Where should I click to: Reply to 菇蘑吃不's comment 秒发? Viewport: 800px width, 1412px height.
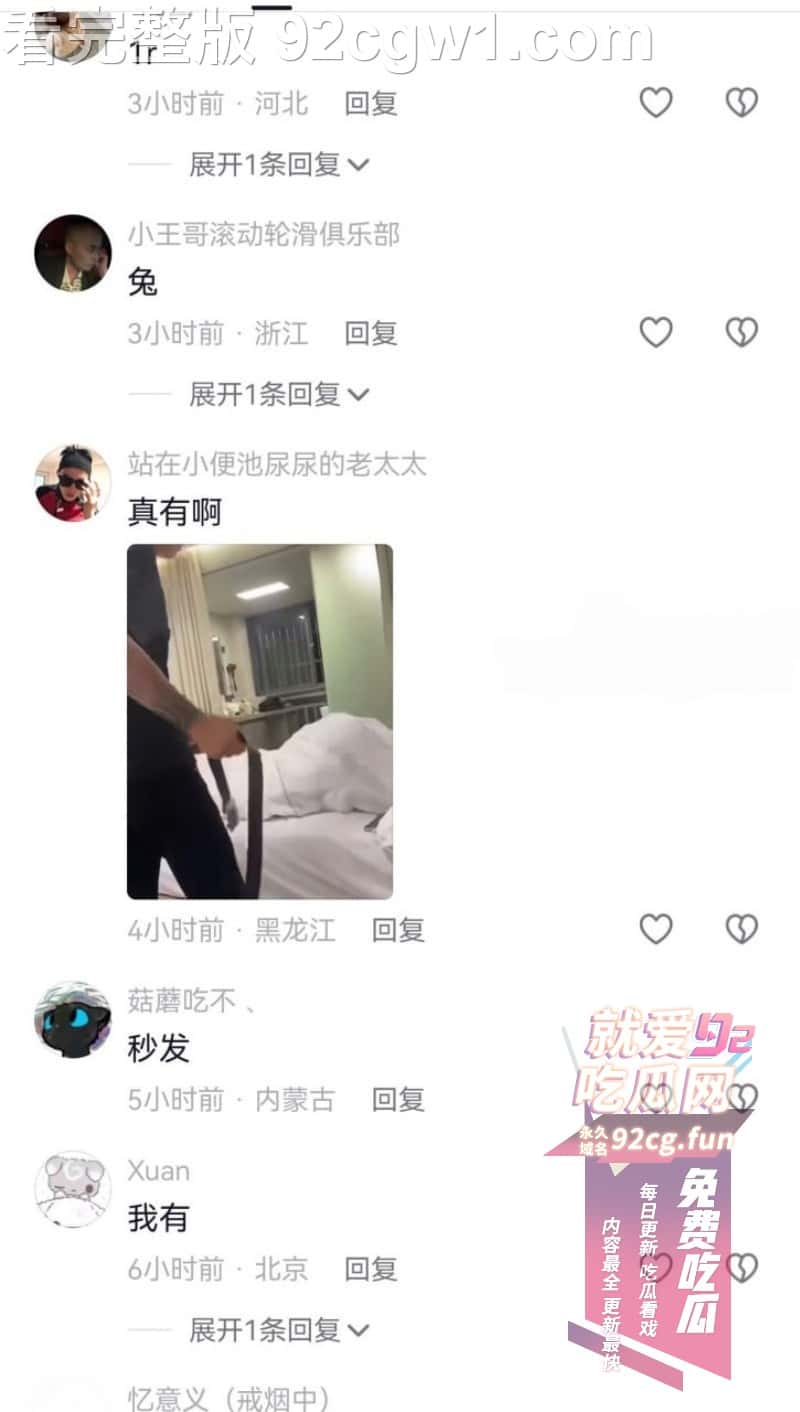pos(398,1100)
